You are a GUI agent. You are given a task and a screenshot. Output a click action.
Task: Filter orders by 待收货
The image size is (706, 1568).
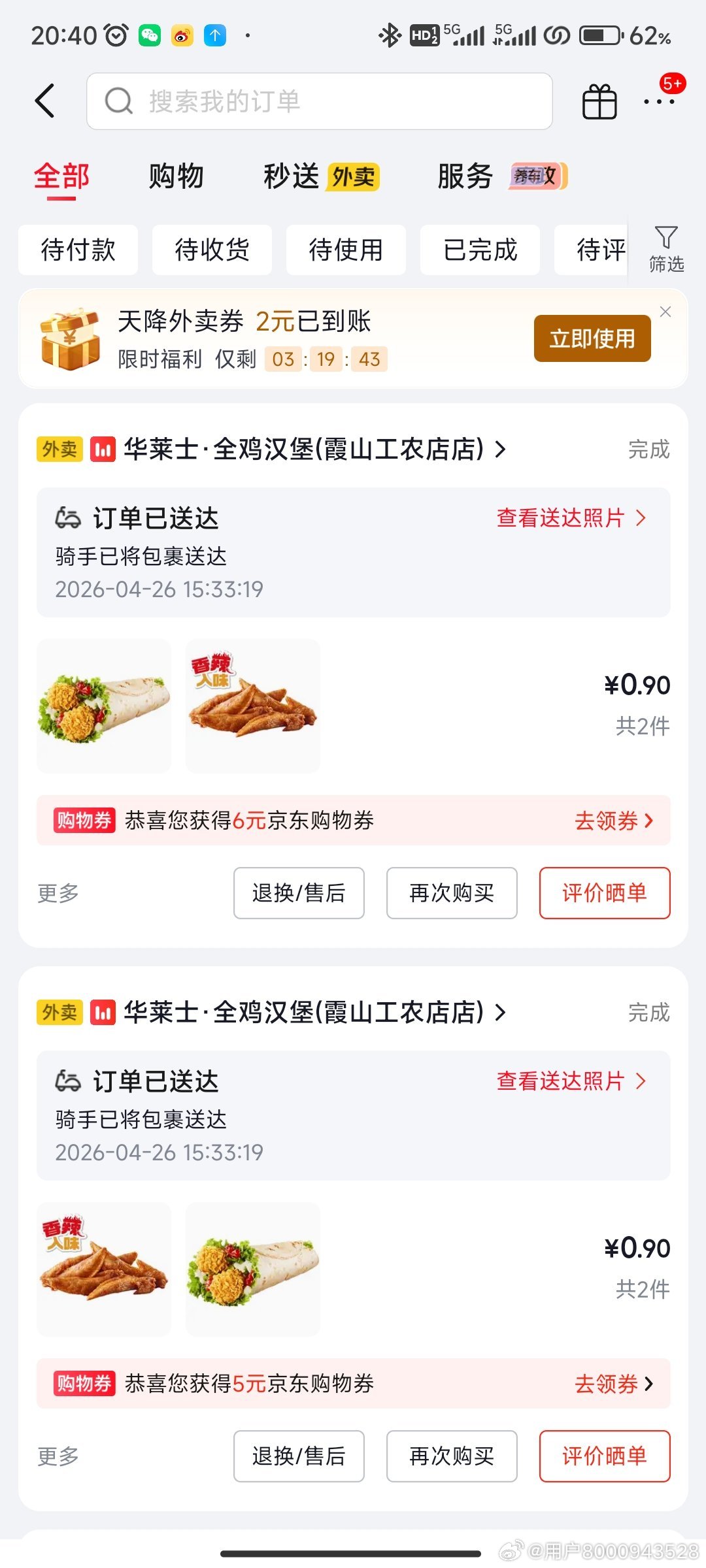pos(212,250)
